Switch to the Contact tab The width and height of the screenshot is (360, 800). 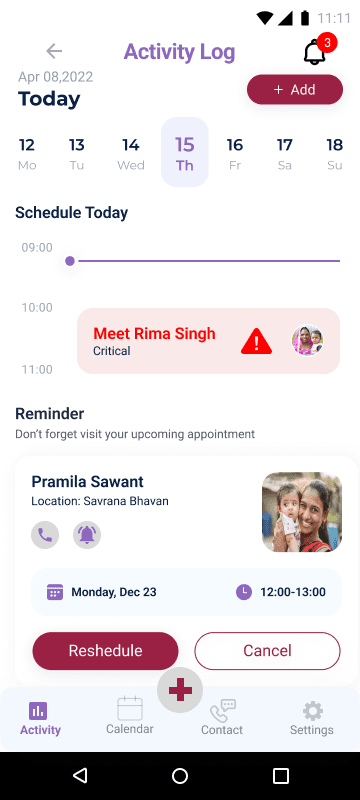[x=222, y=717]
